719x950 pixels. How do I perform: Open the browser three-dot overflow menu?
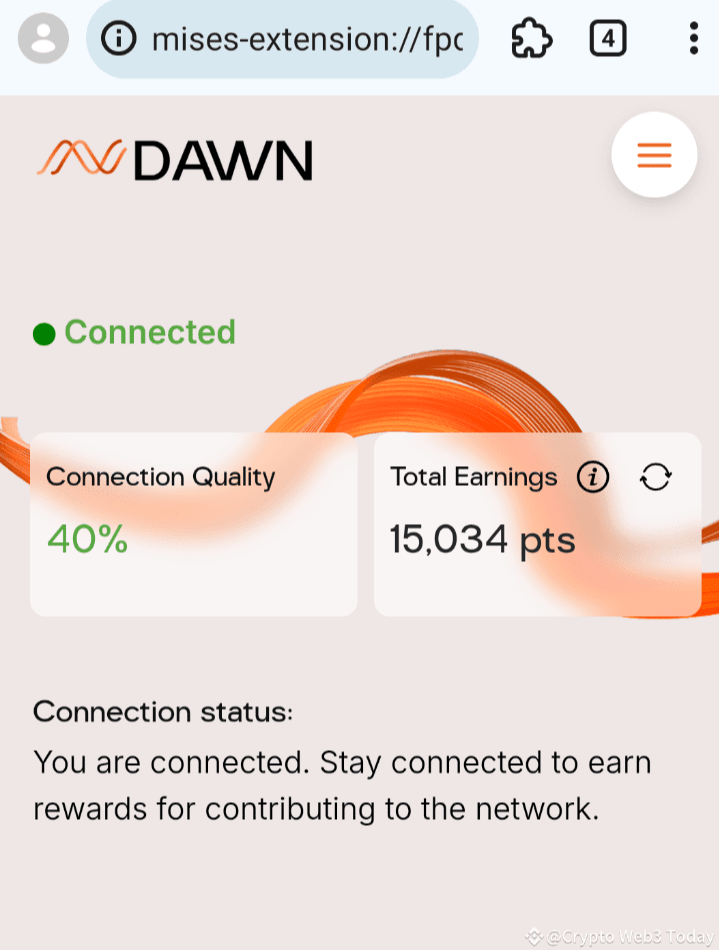[x=693, y=39]
